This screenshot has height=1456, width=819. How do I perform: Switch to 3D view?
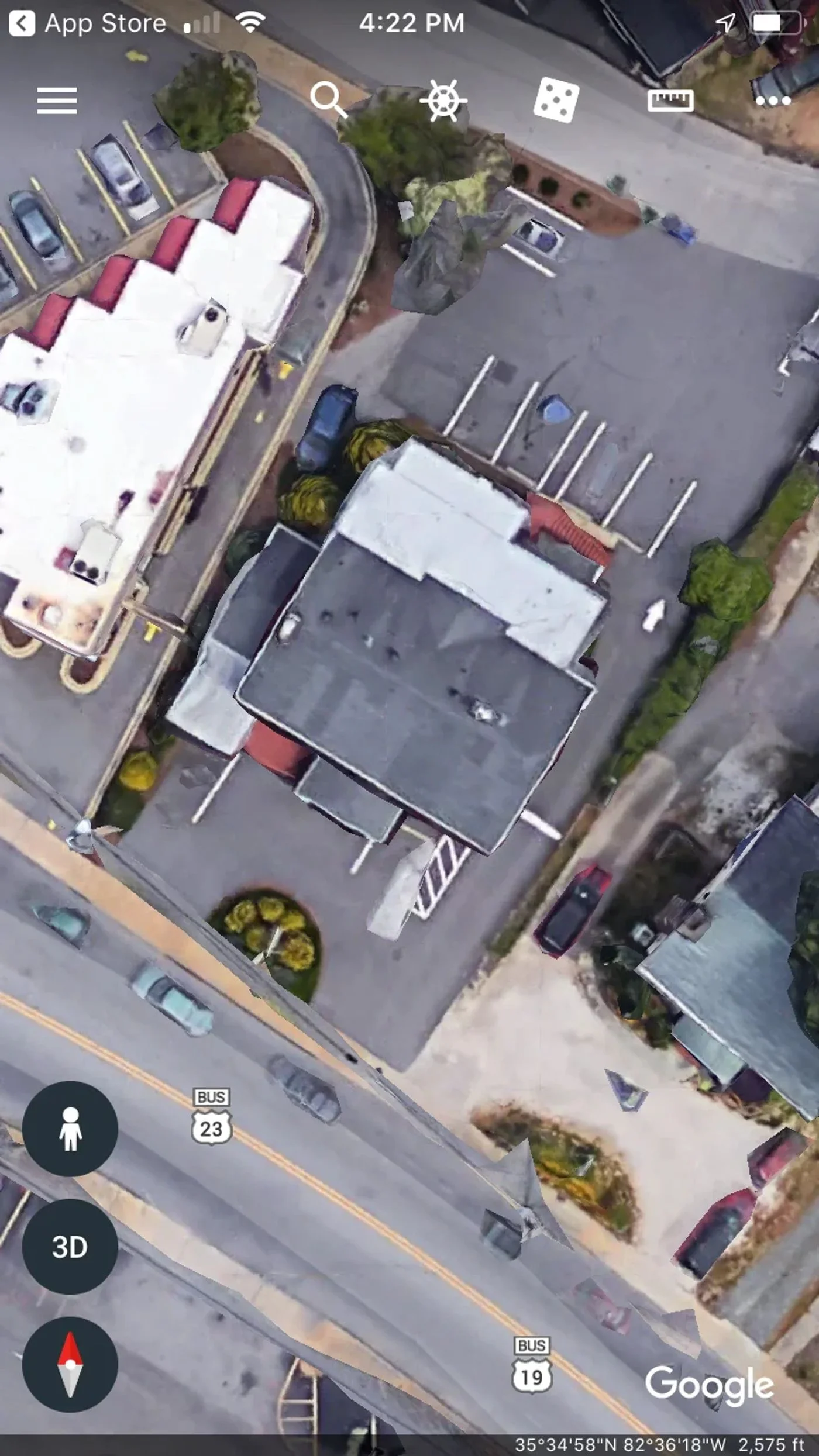70,1247
